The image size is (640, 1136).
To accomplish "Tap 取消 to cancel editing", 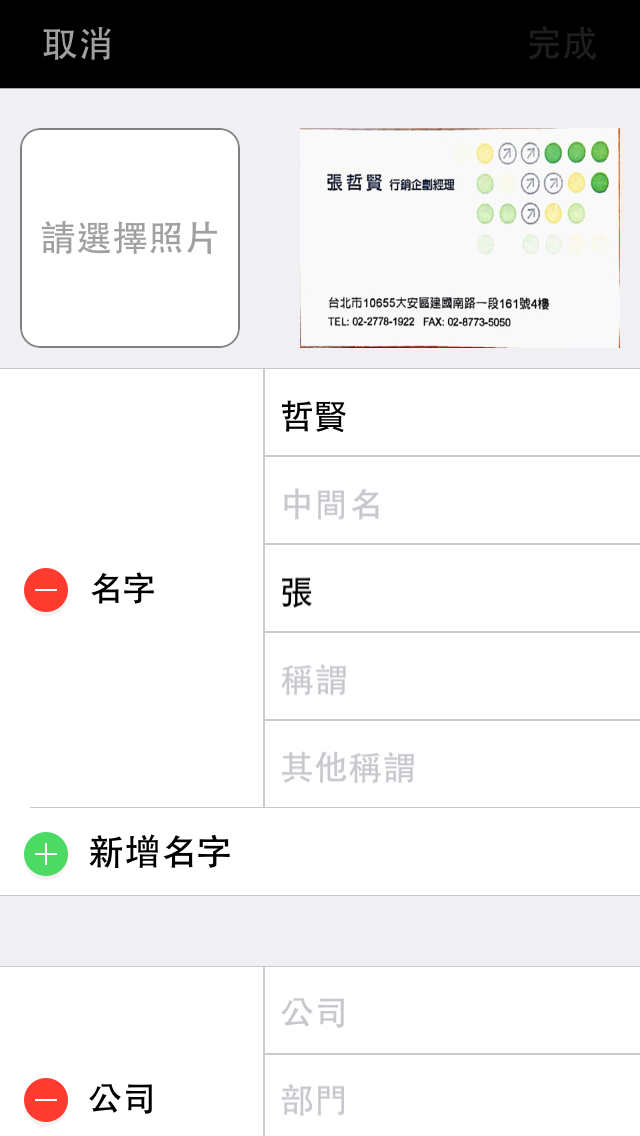I will point(77,44).
